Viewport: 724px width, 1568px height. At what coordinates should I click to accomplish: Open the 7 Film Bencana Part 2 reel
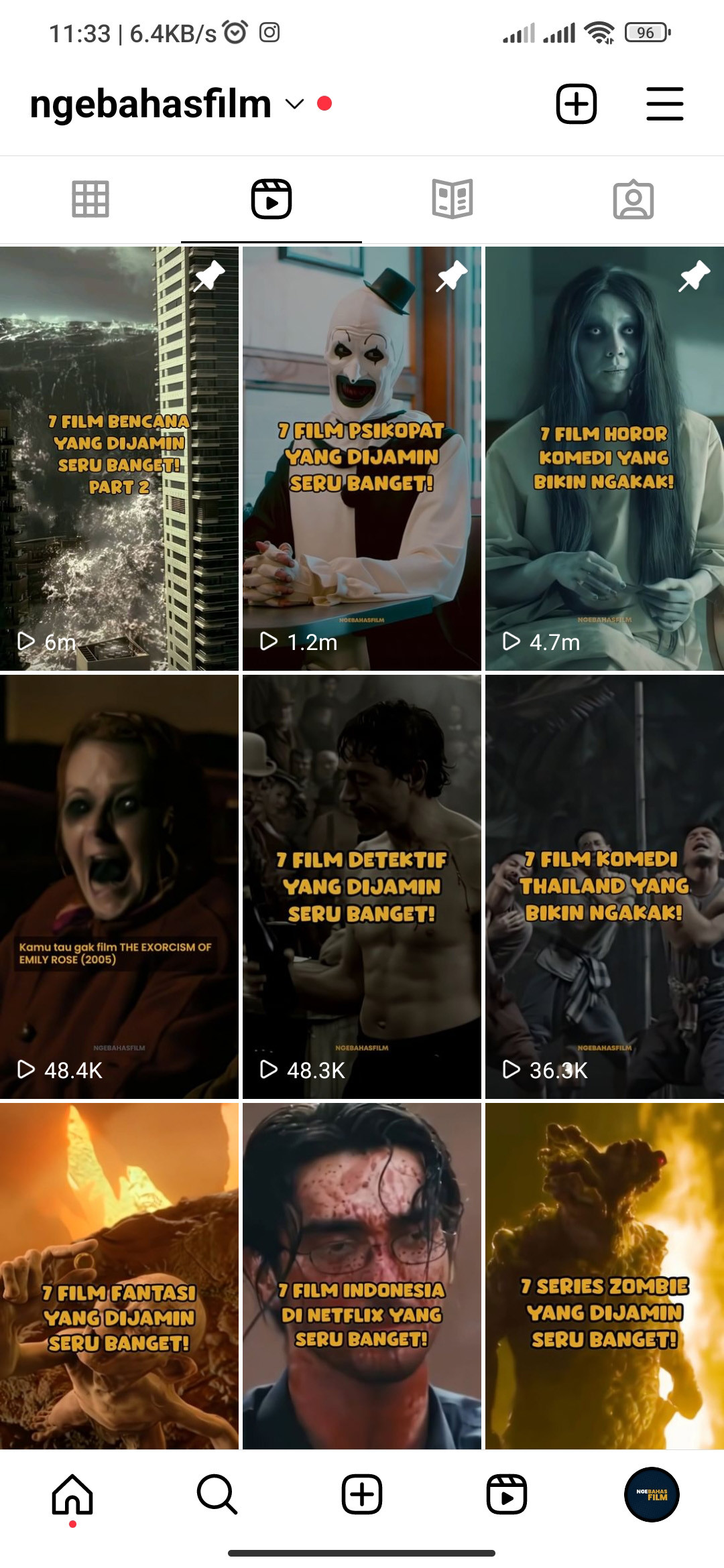[119, 458]
